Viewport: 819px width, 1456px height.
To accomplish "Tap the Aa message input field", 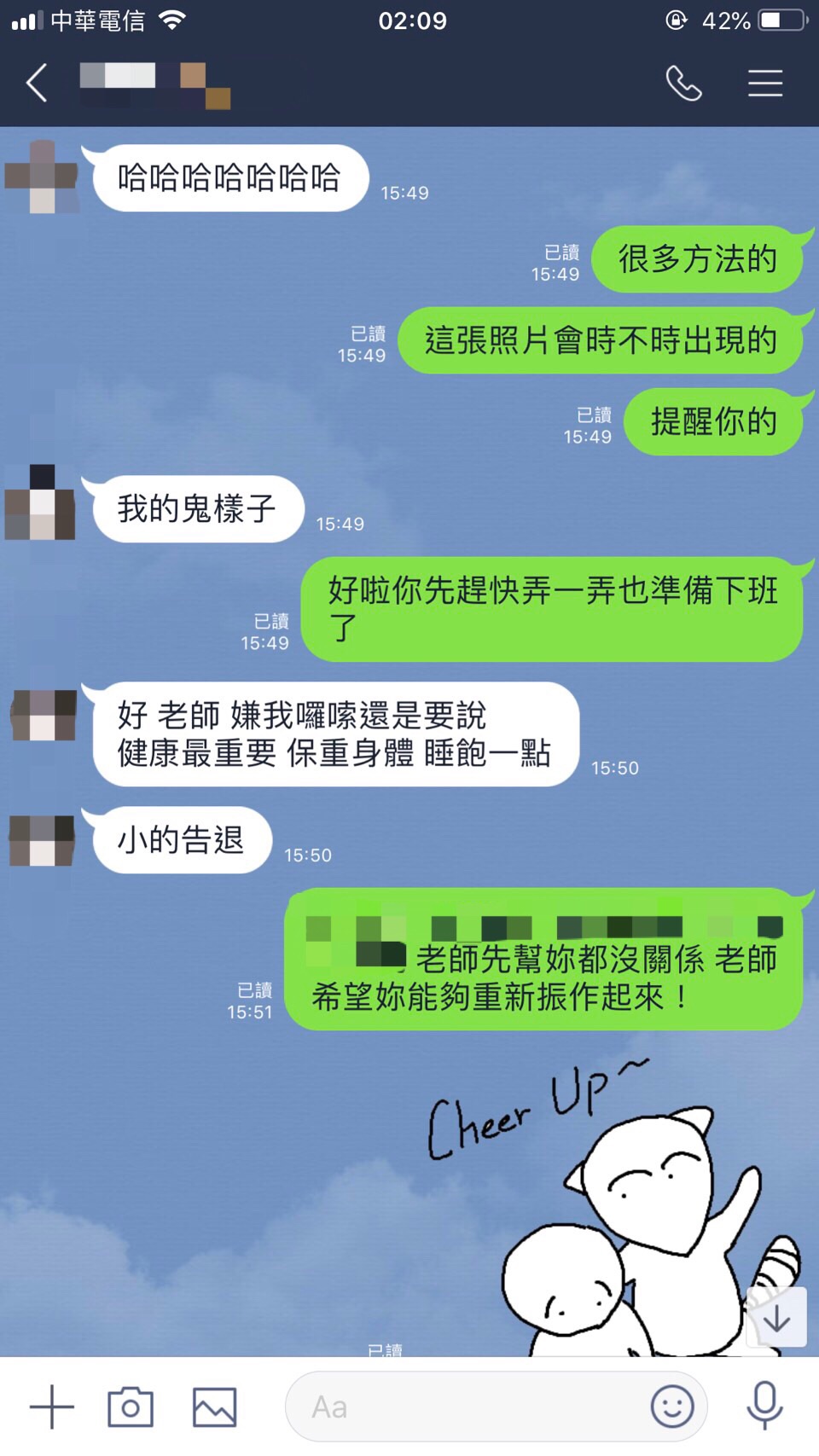I will pyautogui.click(x=469, y=1407).
